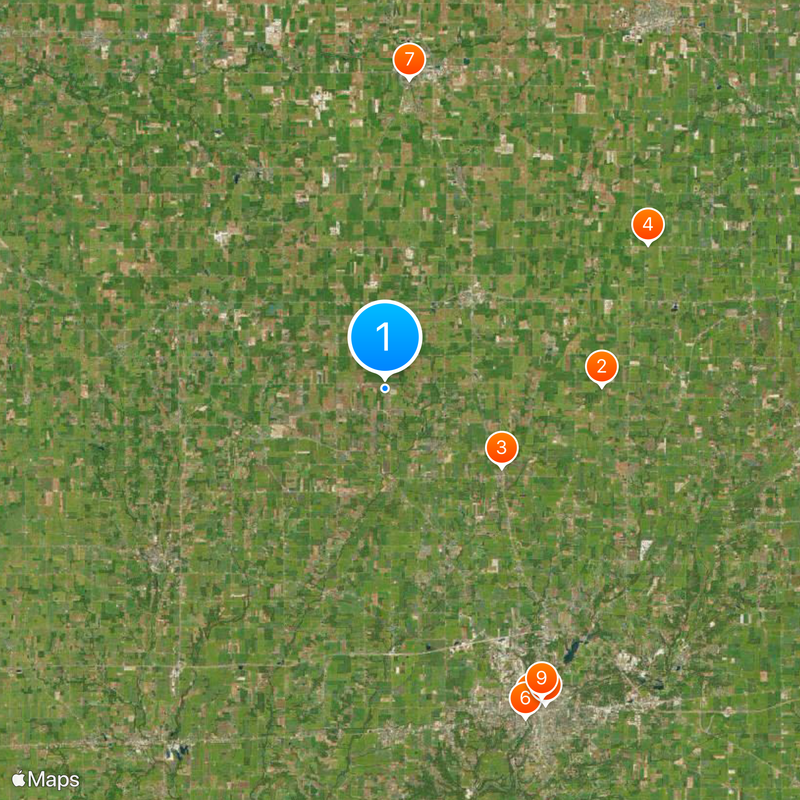The image size is (800, 800).
Task: Tap the orange pin numbered 9
Action: [542, 679]
